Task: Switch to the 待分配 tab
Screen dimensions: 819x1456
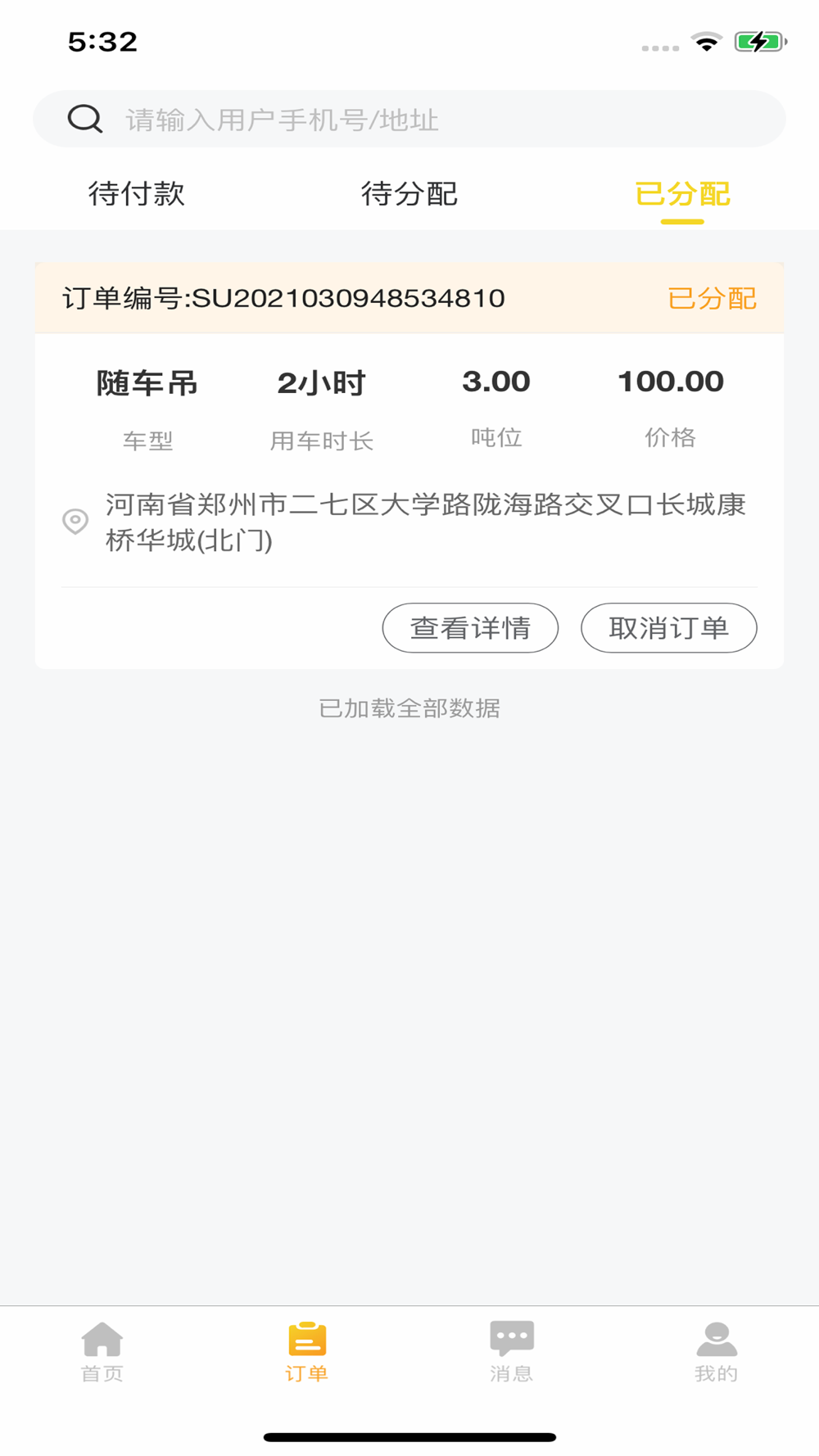Action: pos(409,194)
